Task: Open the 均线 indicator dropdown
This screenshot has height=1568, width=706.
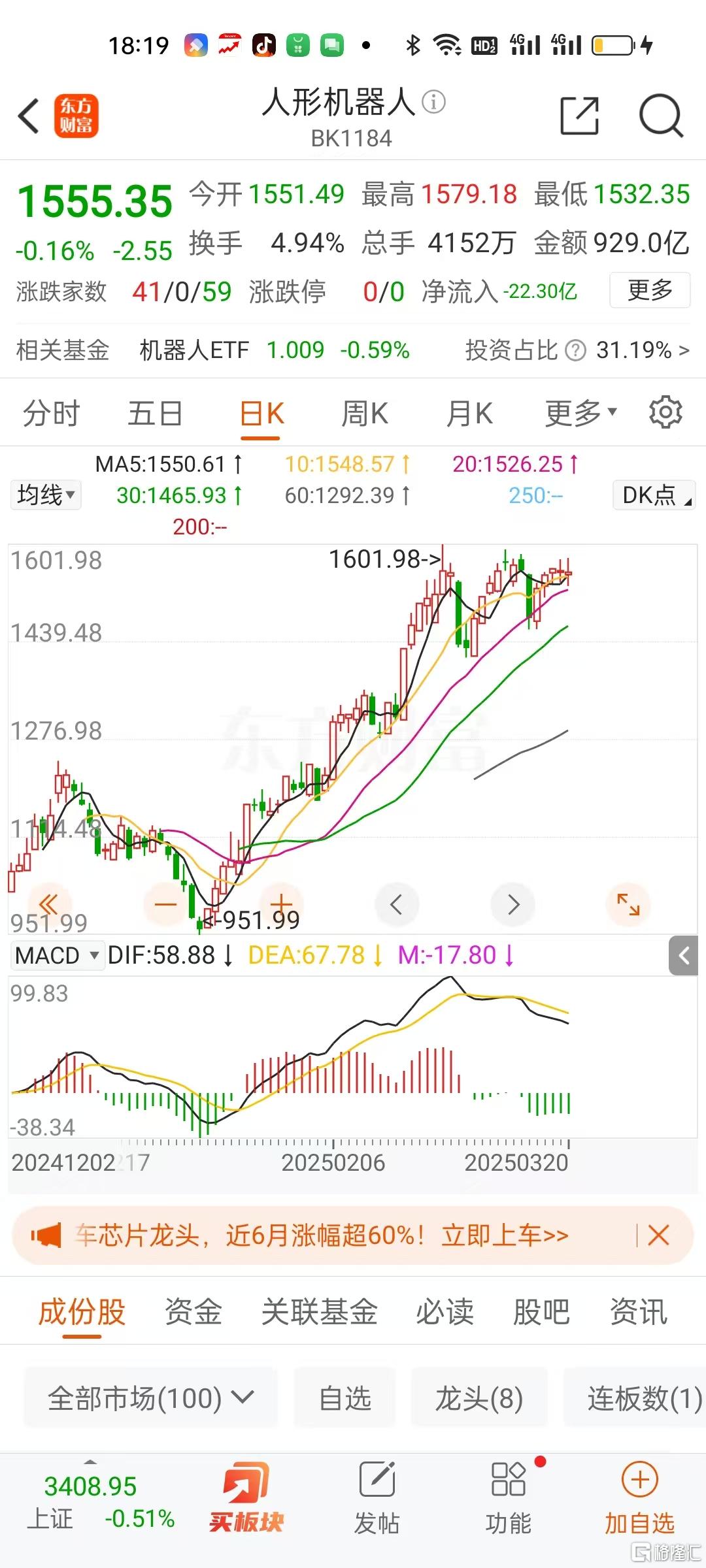Action: tap(45, 495)
